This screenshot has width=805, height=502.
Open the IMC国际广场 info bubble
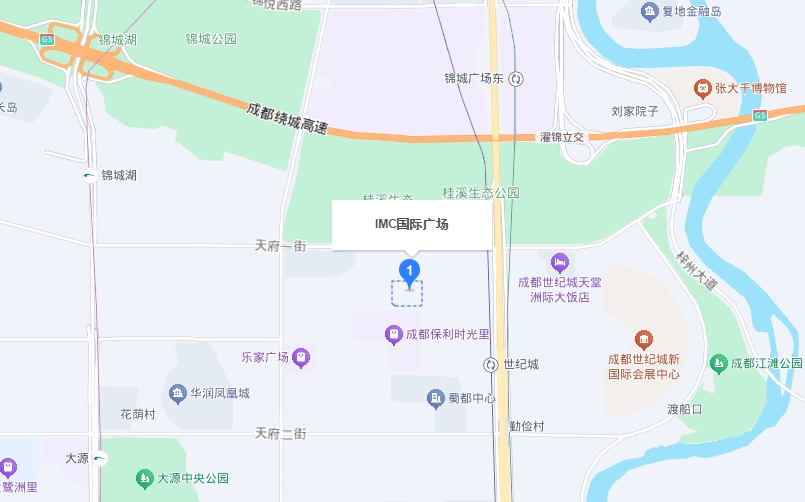[411, 224]
